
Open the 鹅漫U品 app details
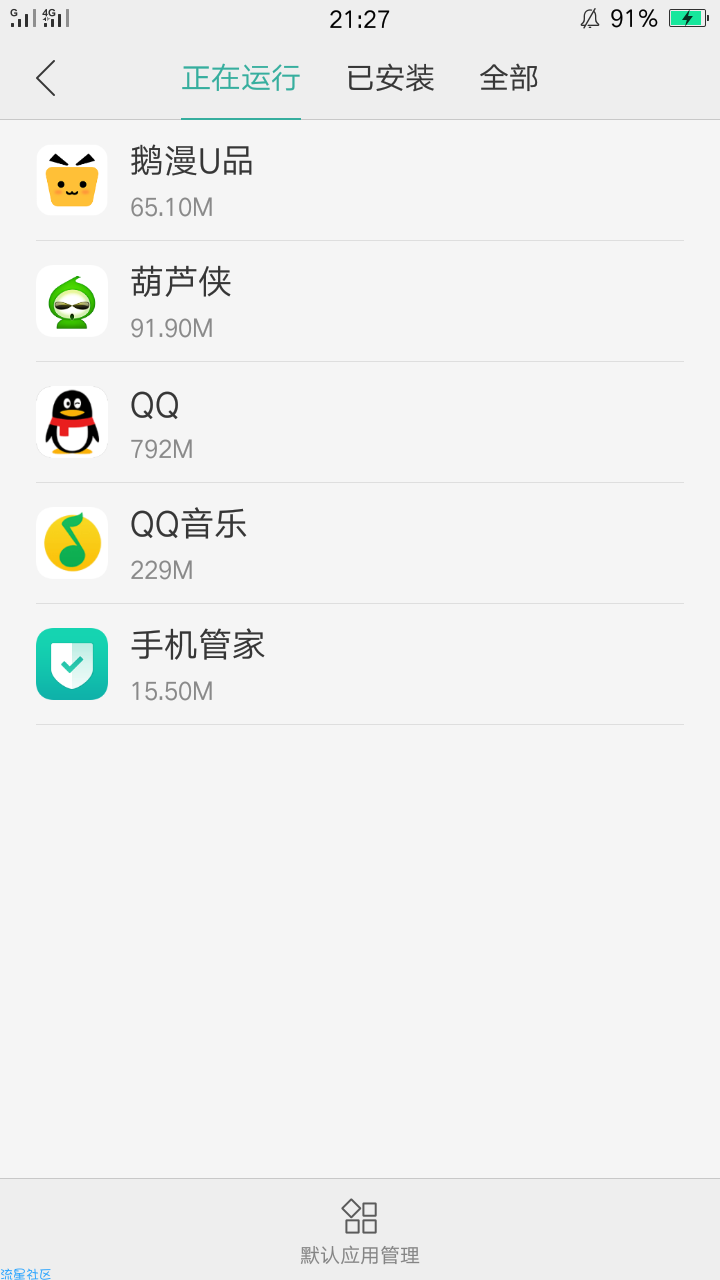pyautogui.click(x=360, y=180)
